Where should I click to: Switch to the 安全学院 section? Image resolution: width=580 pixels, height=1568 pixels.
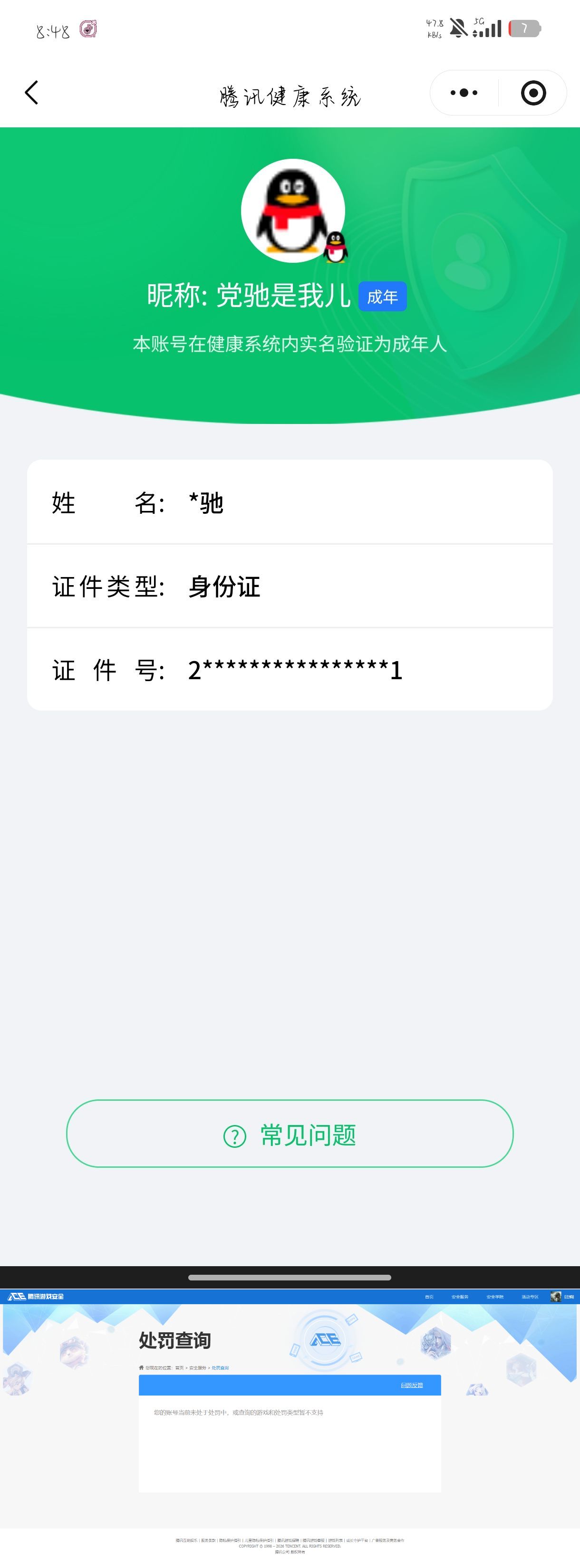click(x=495, y=1297)
